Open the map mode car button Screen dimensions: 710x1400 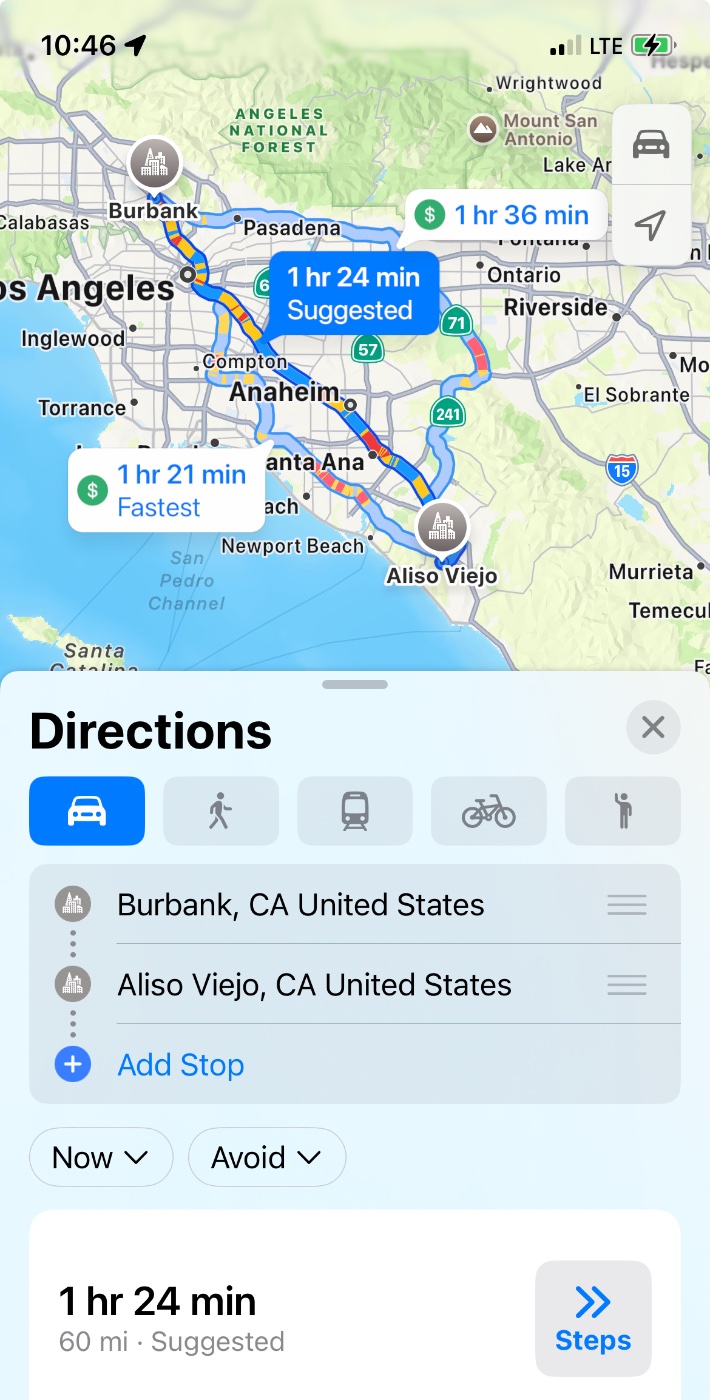(651, 145)
